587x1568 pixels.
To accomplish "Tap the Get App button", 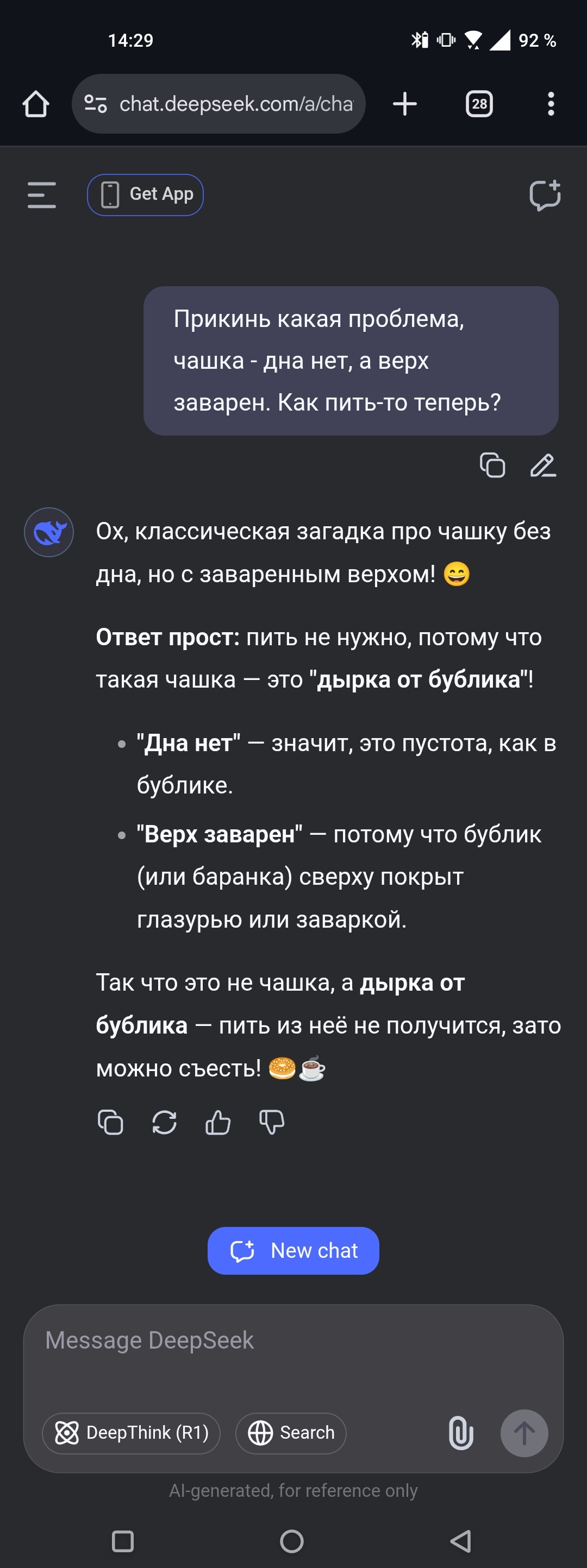I will [x=145, y=195].
